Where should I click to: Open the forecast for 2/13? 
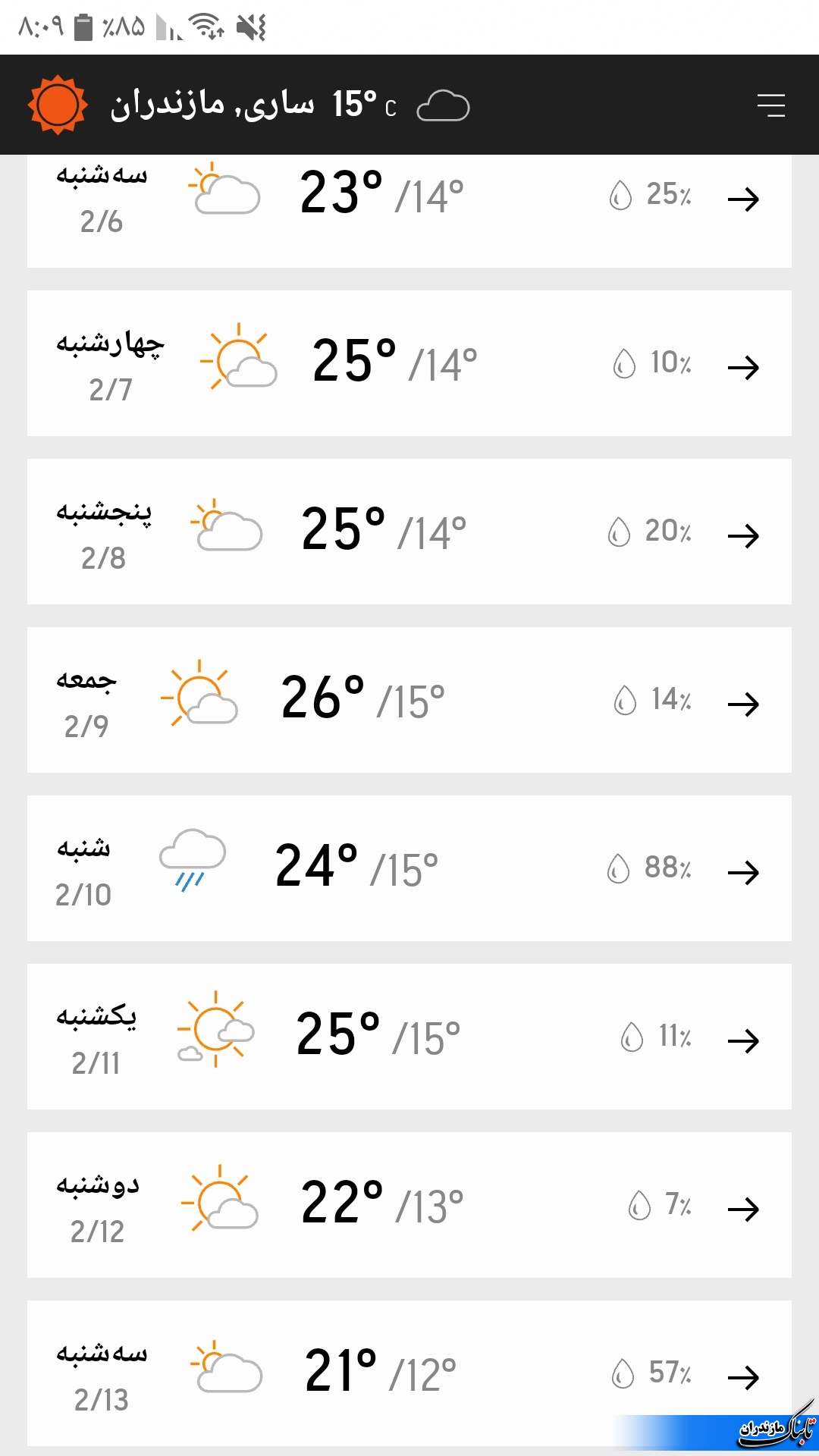pyautogui.click(x=409, y=1373)
